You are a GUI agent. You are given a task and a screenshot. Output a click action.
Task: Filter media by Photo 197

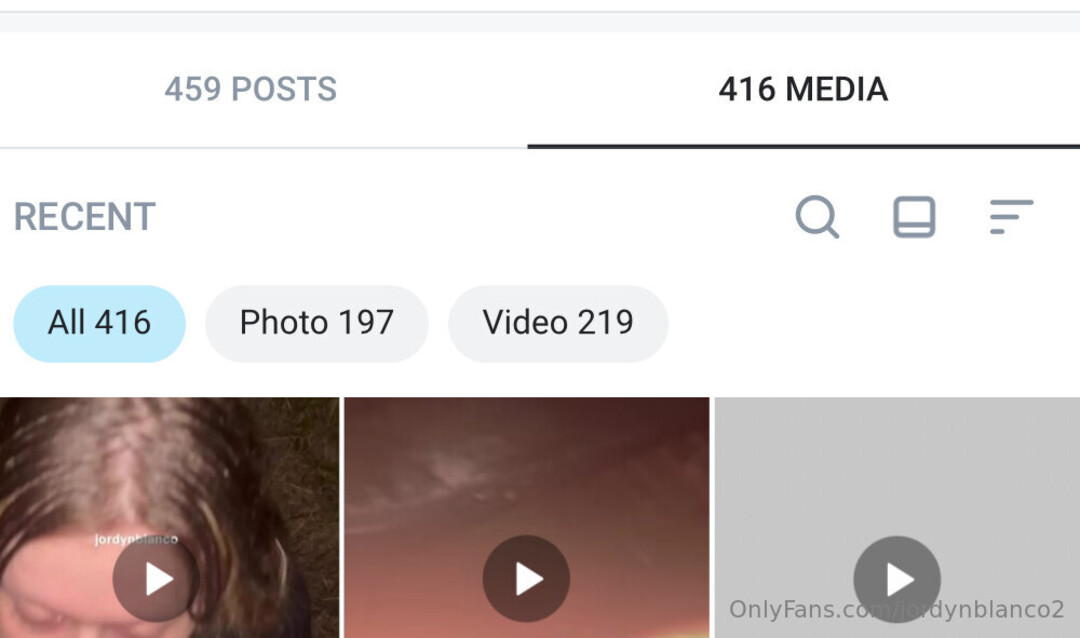click(x=316, y=323)
